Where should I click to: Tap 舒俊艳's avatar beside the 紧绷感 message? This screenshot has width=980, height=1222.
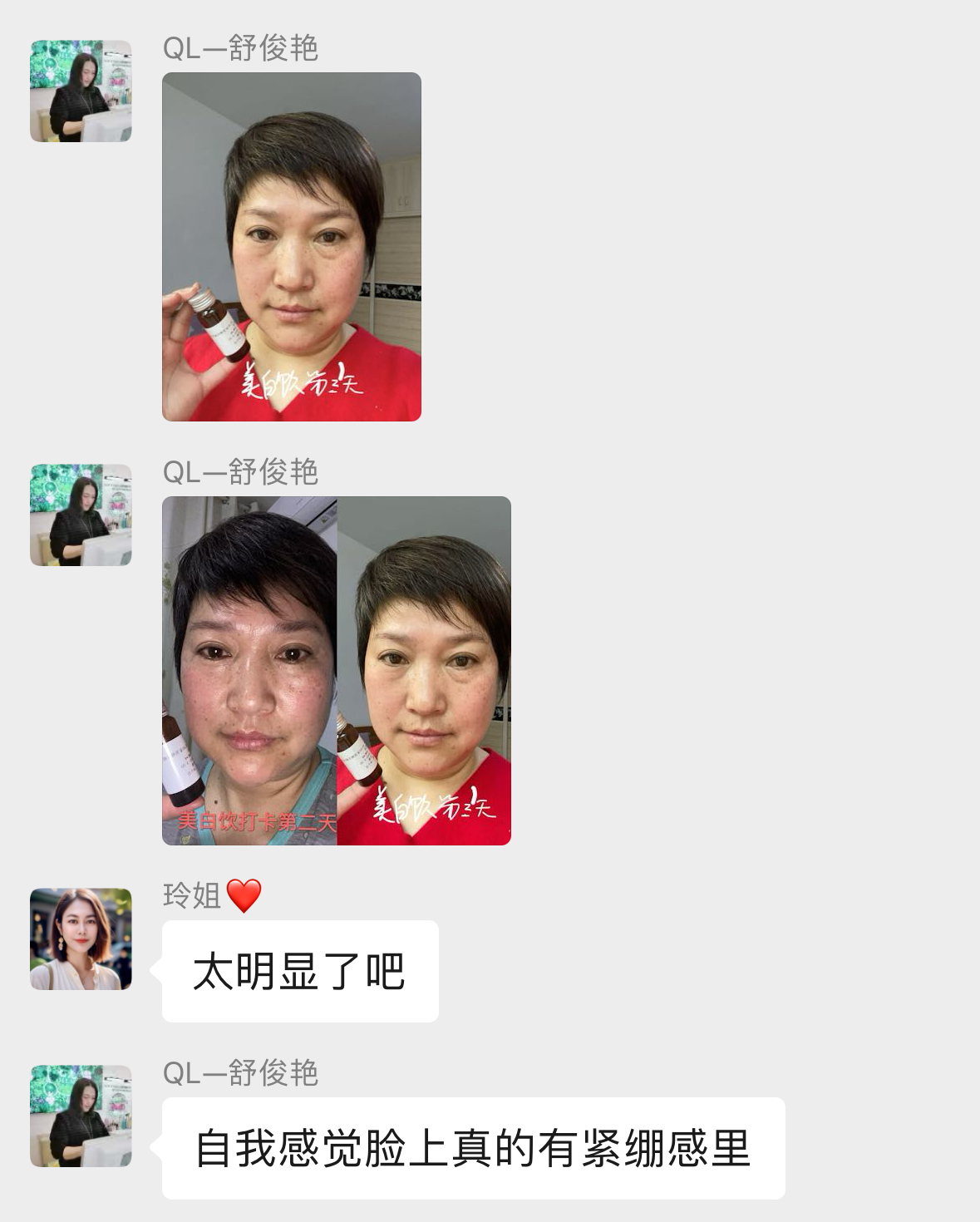pyautogui.click(x=81, y=1116)
